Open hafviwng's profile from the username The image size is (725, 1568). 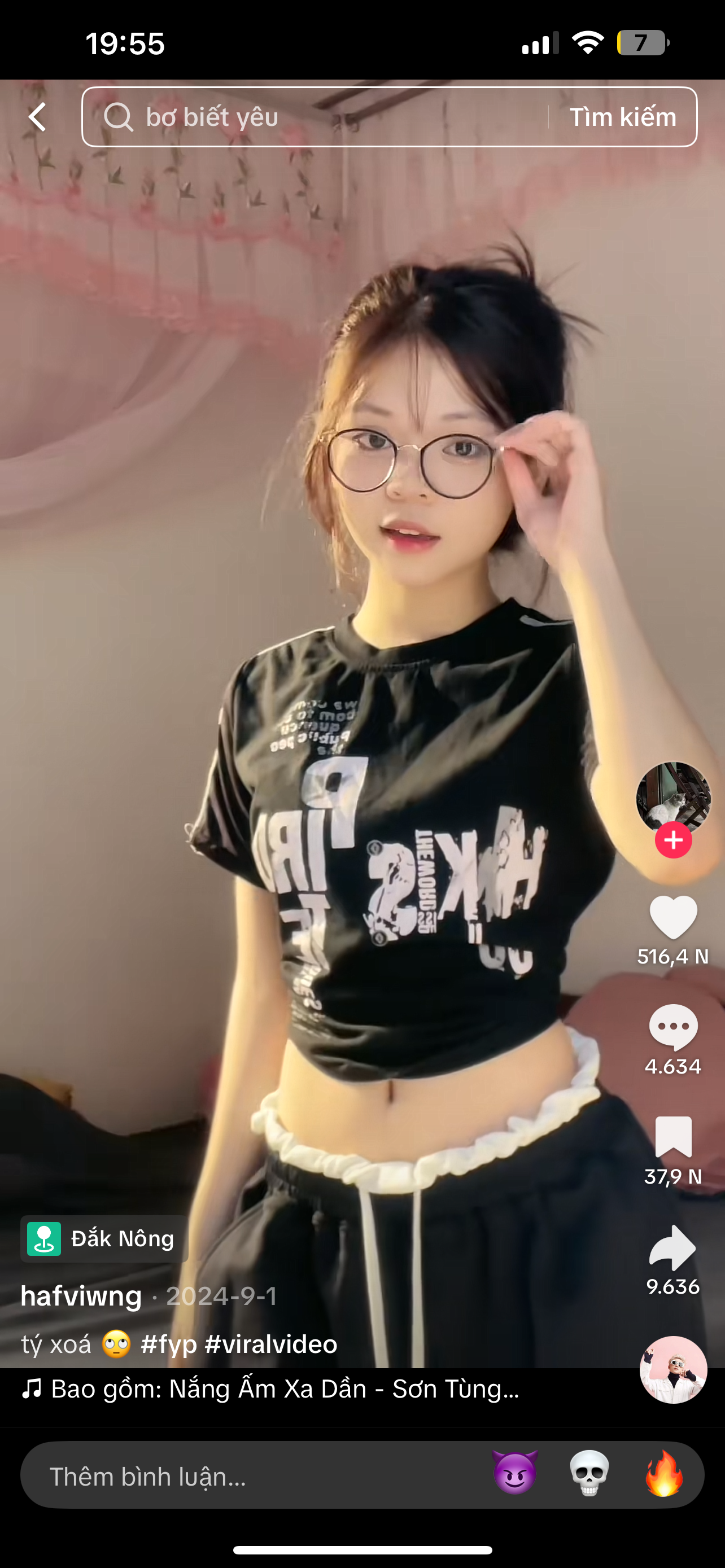pos(81,1296)
